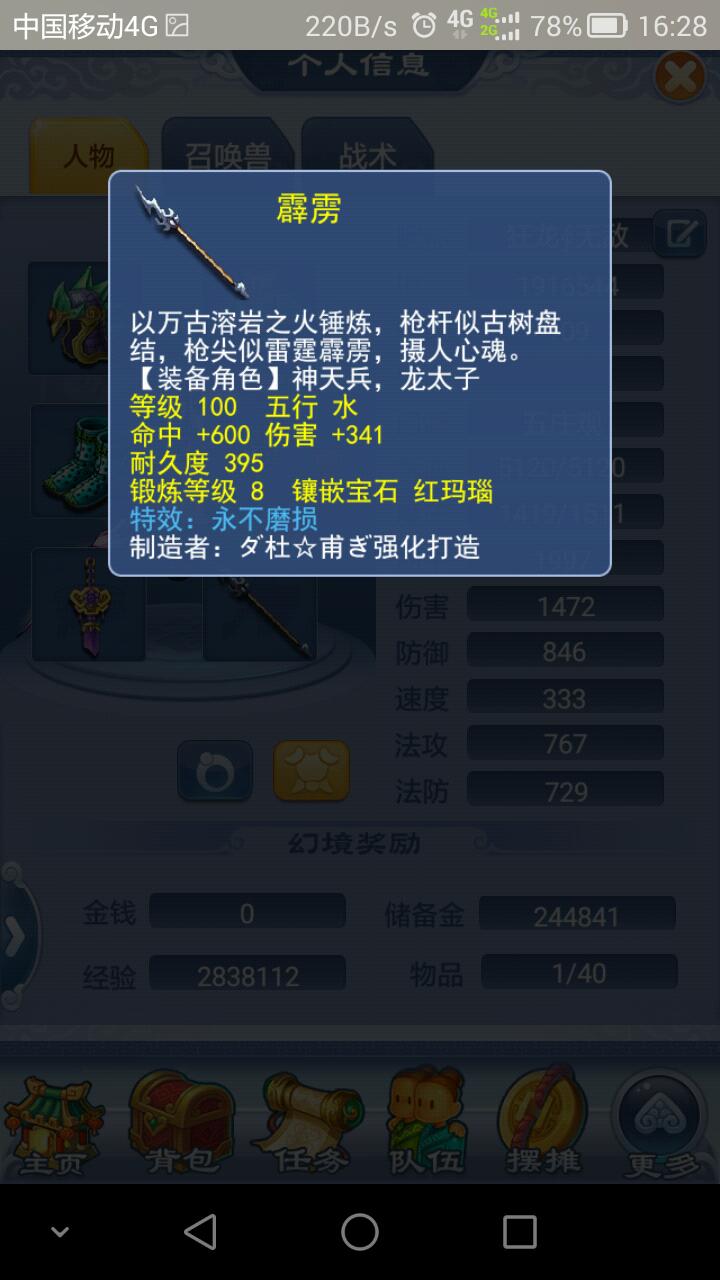Open the purple pendant equipment slot
Viewport: 720px width, 1280px height.
(x=88, y=605)
